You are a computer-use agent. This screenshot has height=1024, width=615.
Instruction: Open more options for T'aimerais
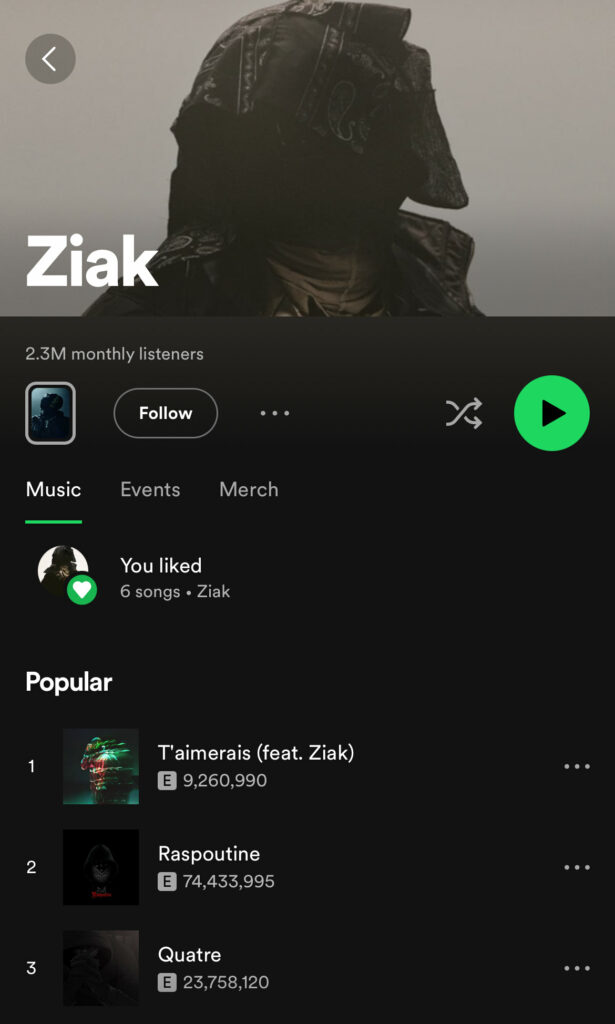pos(577,767)
